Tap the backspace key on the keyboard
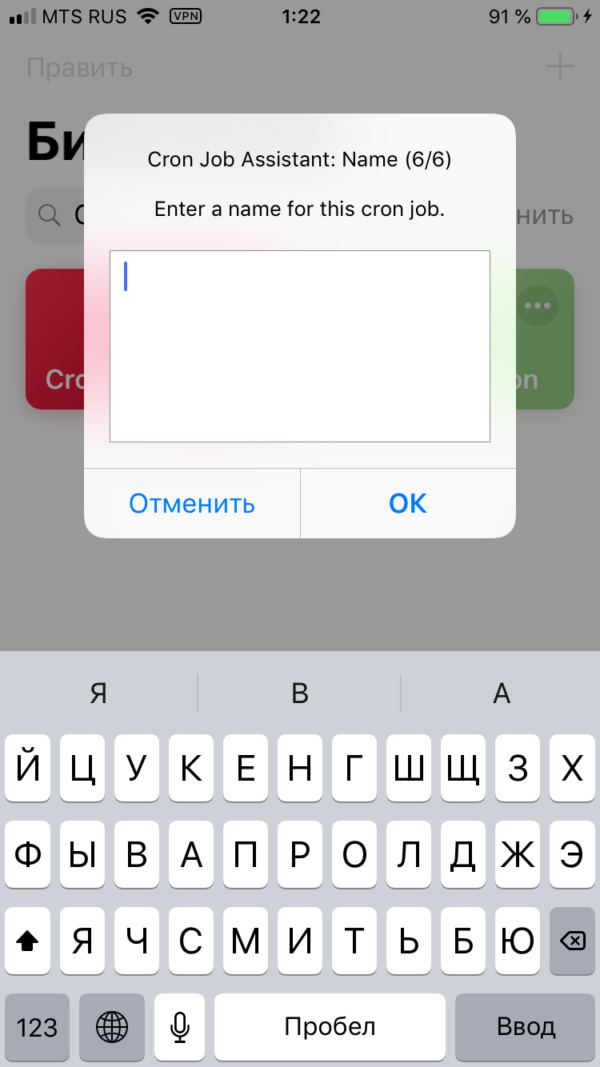 coord(572,940)
